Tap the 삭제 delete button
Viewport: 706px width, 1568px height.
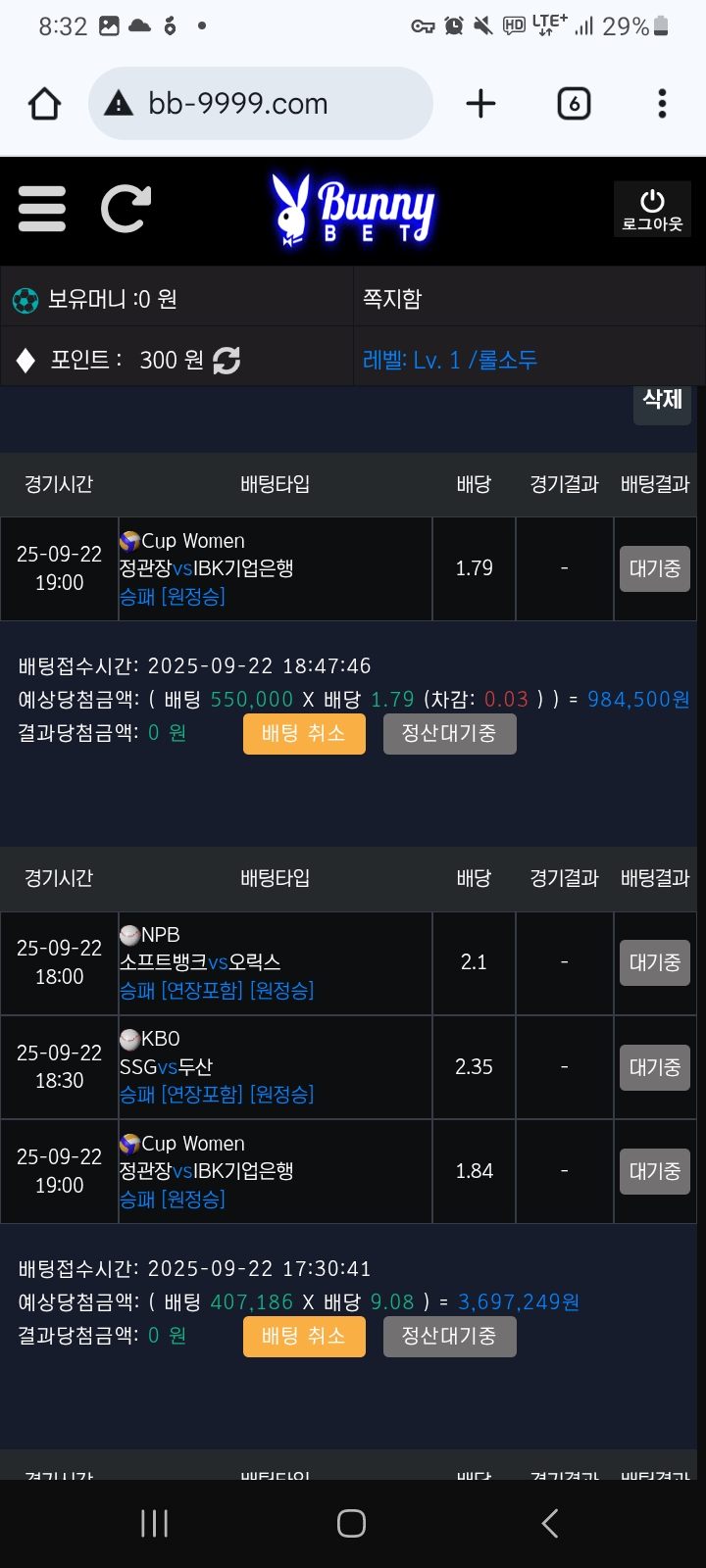[662, 400]
